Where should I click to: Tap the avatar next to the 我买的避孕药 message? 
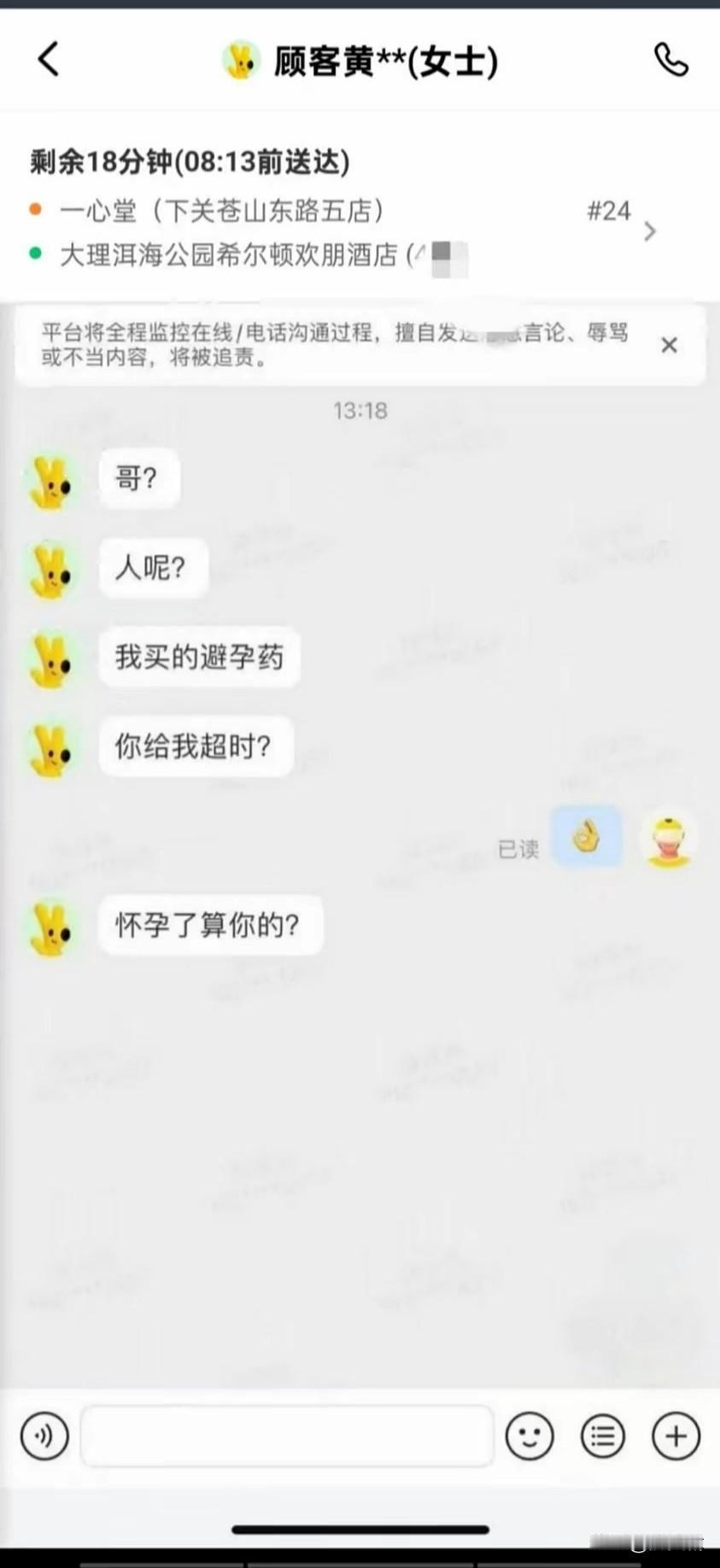(x=51, y=660)
